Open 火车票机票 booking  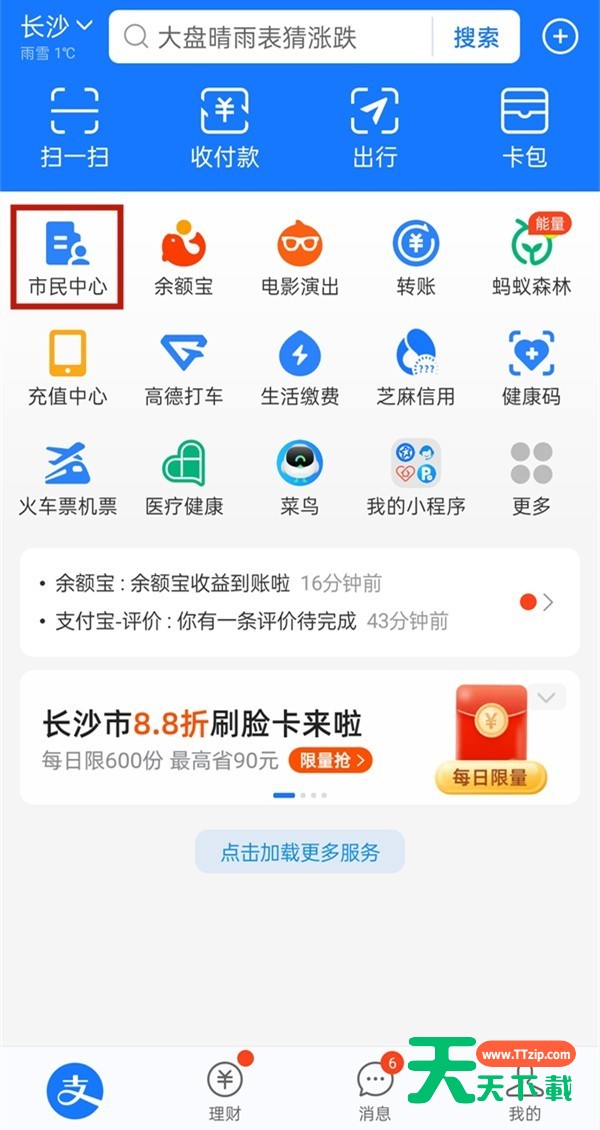click(67, 477)
